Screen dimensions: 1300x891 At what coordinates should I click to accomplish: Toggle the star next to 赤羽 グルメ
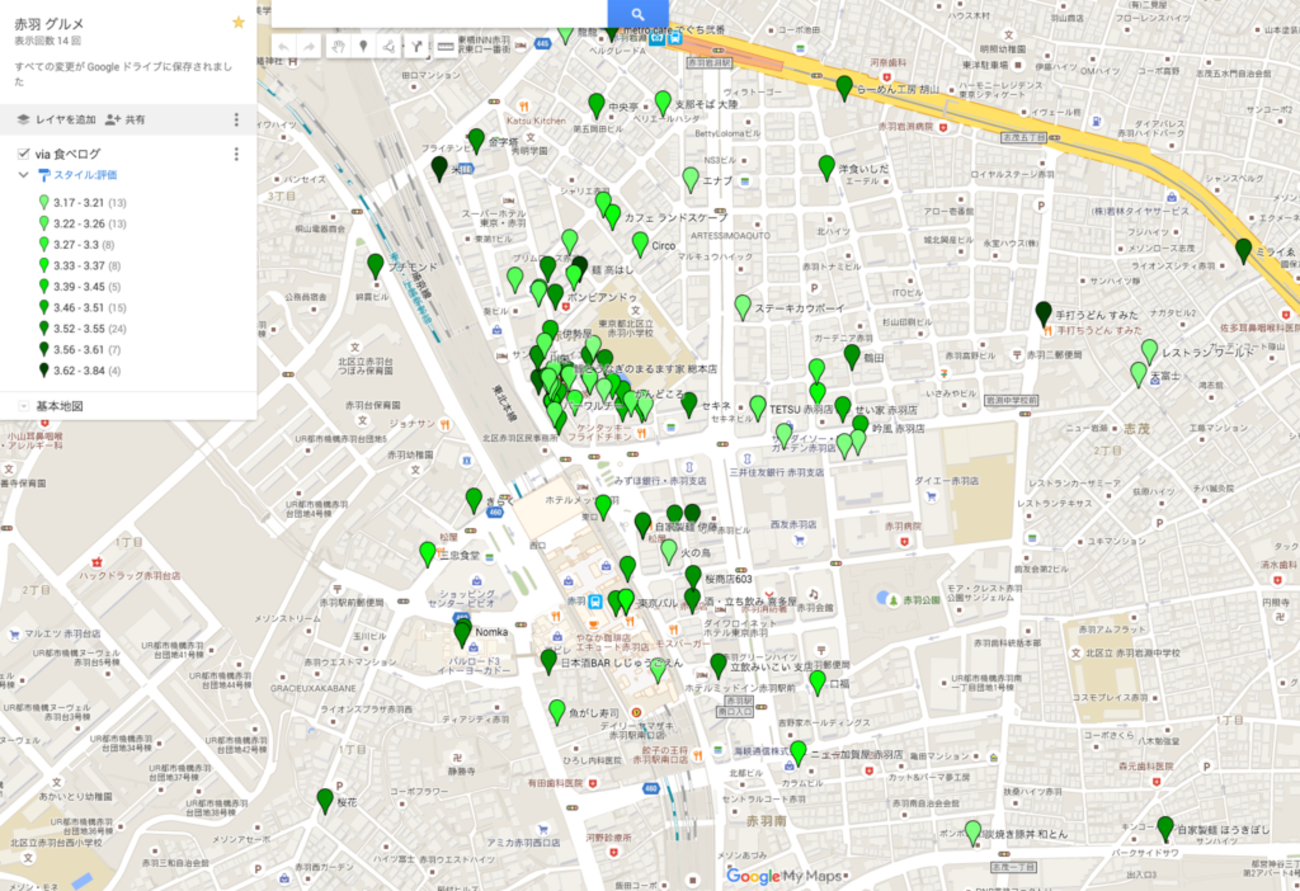[238, 22]
